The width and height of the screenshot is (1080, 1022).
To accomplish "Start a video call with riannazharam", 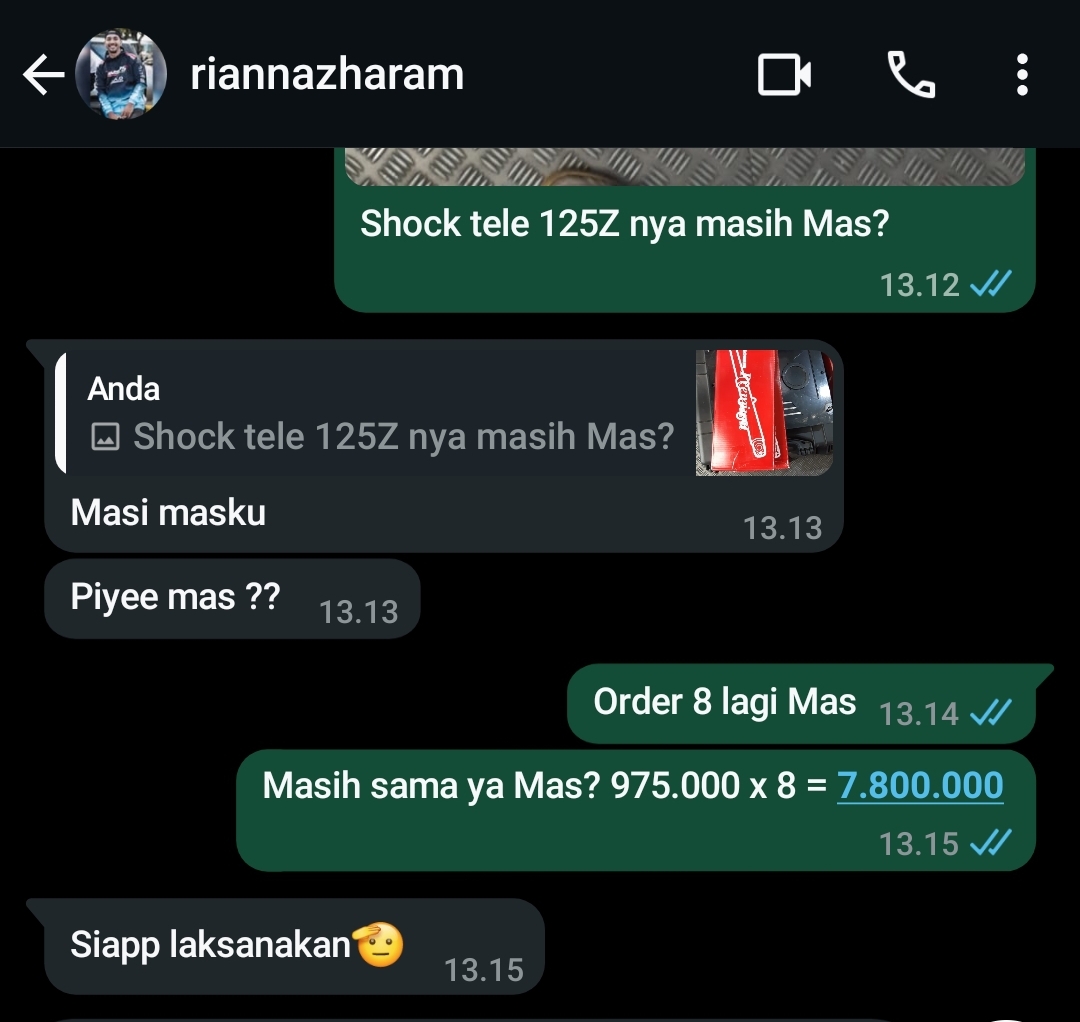I will coord(784,75).
